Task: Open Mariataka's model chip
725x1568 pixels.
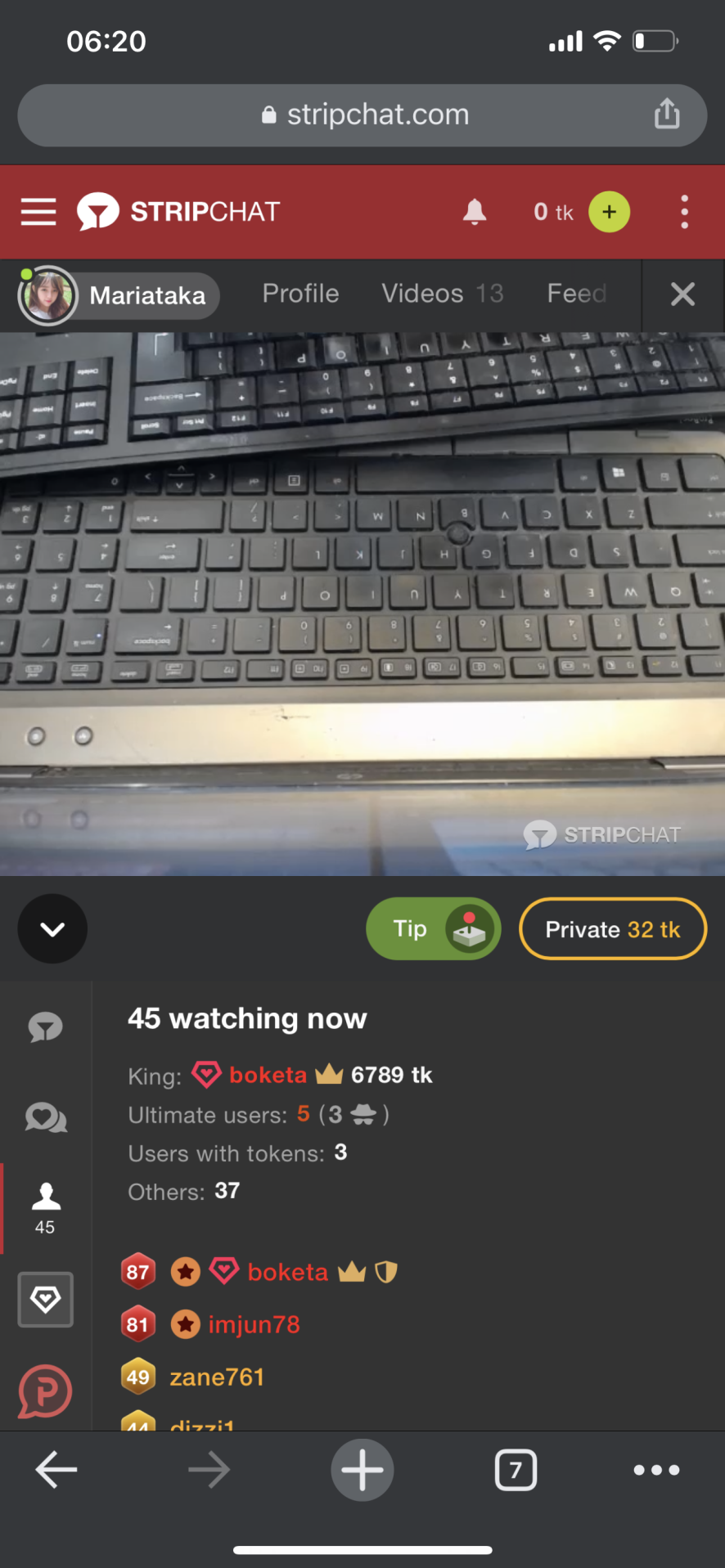Action: (119, 295)
